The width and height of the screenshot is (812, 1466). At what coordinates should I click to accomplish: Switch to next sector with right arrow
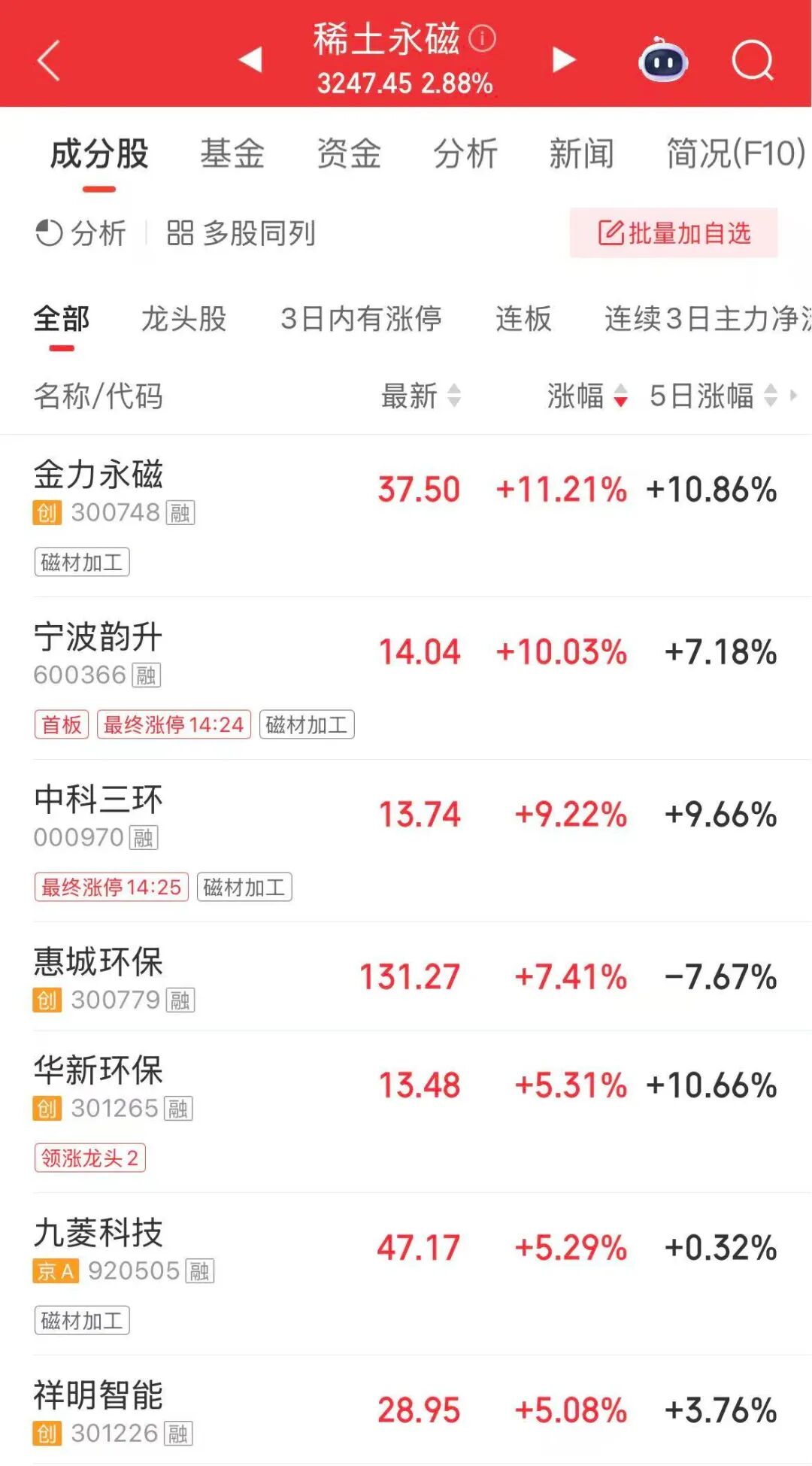pyautogui.click(x=562, y=59)
